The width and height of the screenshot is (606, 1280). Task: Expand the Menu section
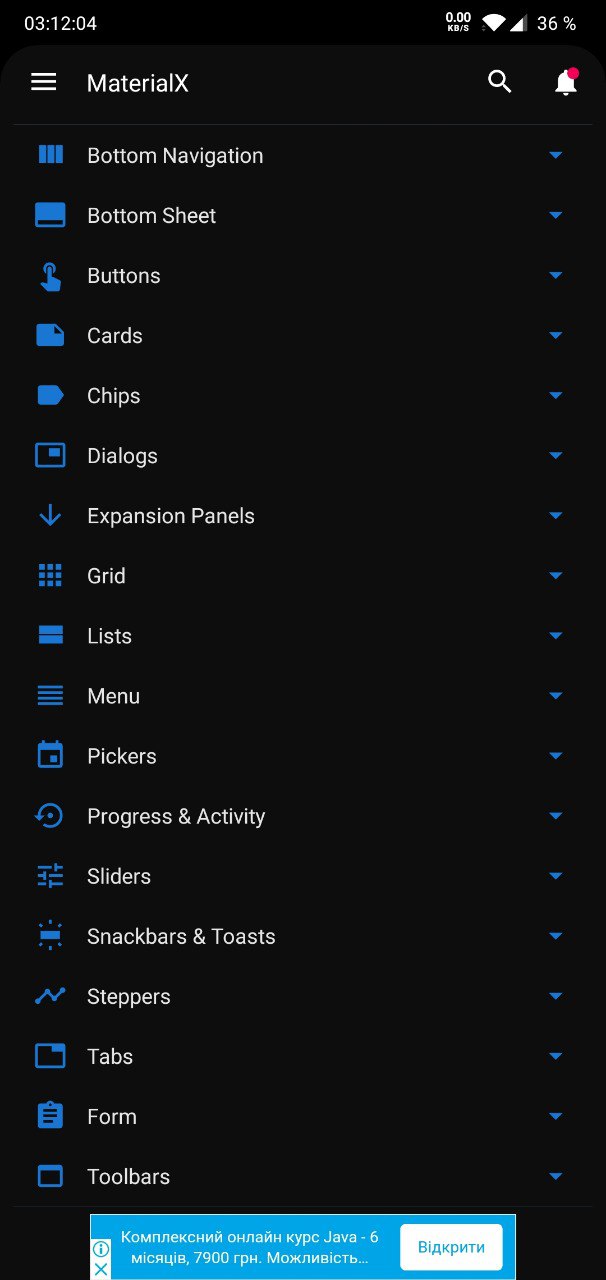[x=303, y=695]
